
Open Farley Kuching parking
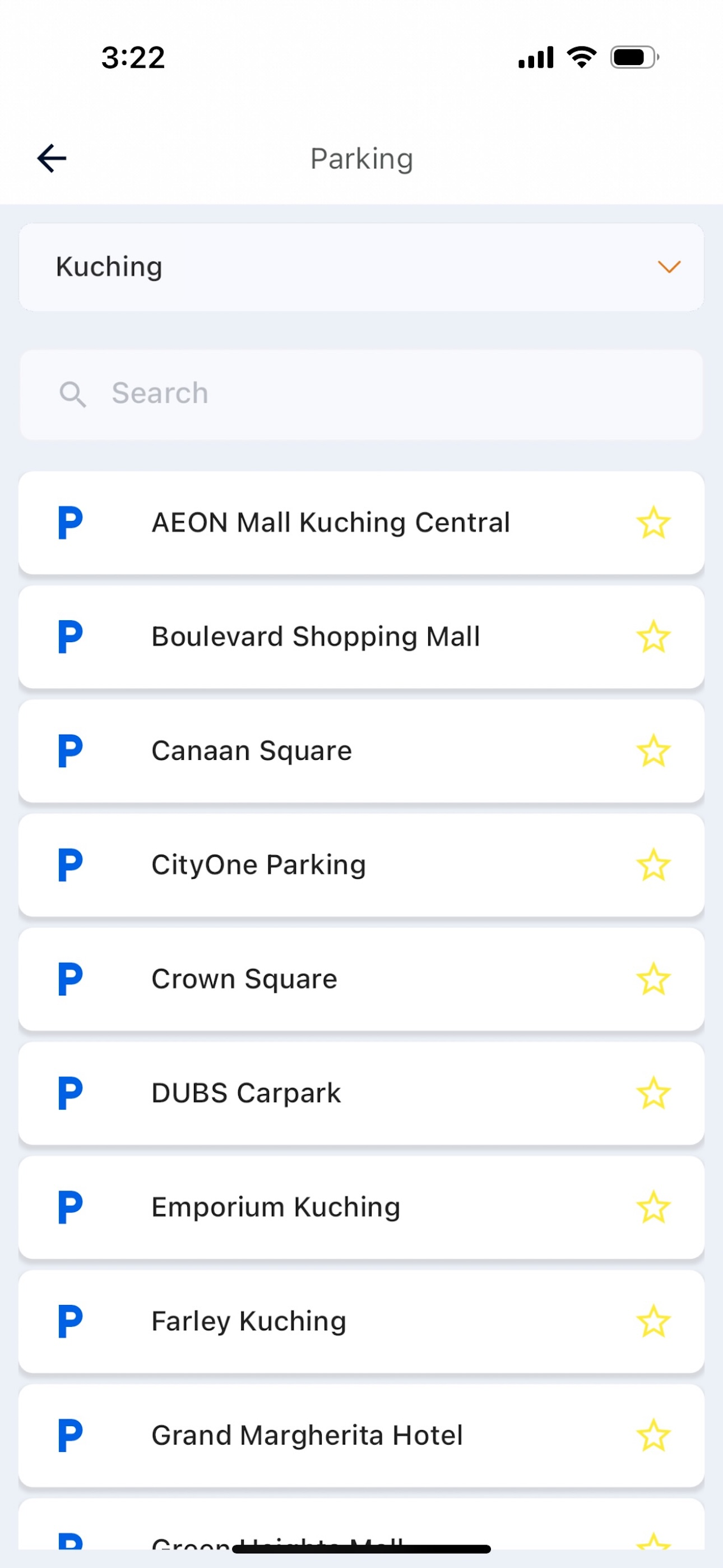(x=361, y=1321)
